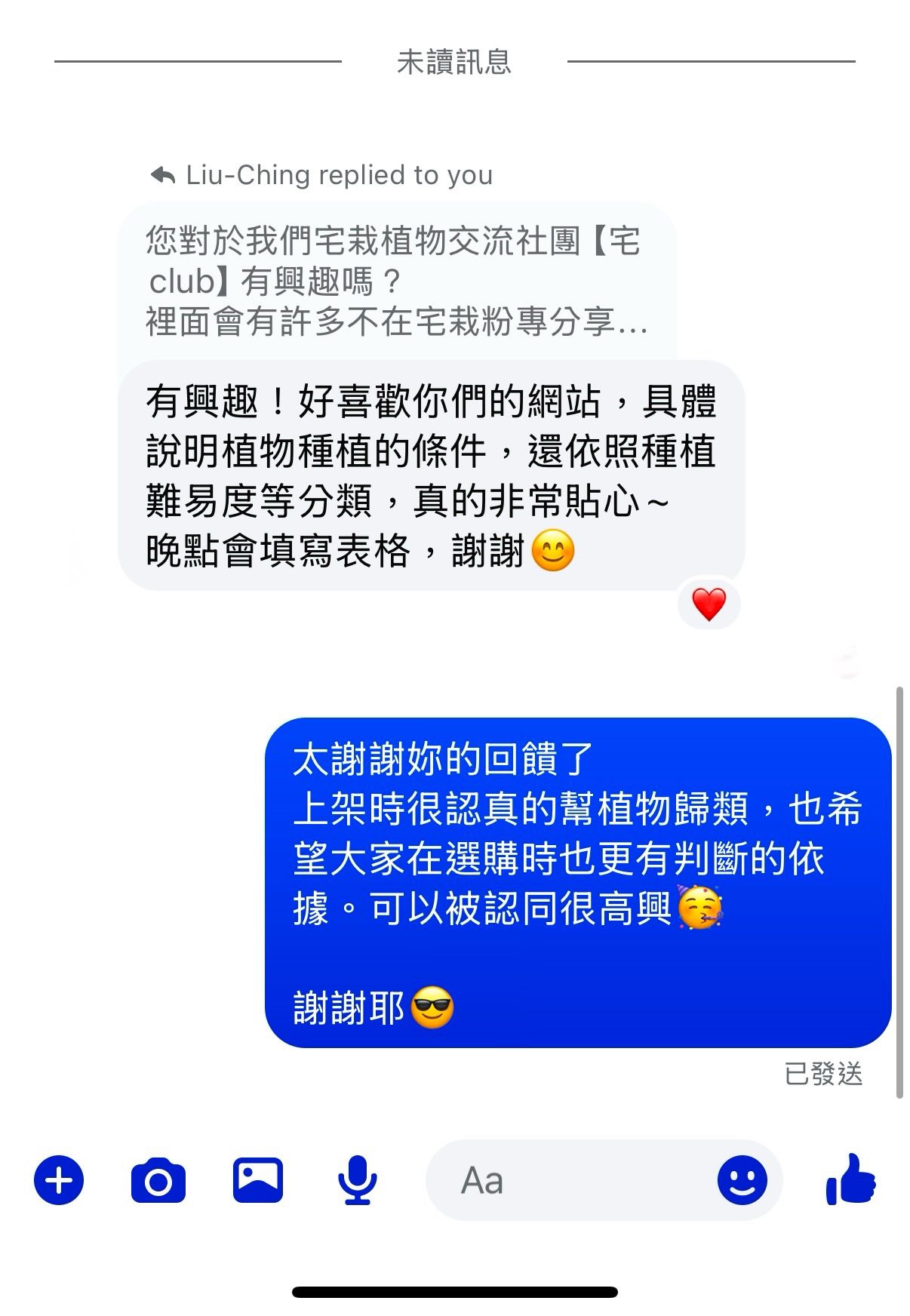Open the photo gallery picker
Viewport: 910px width, 1316px height.
pos(257,1180)
